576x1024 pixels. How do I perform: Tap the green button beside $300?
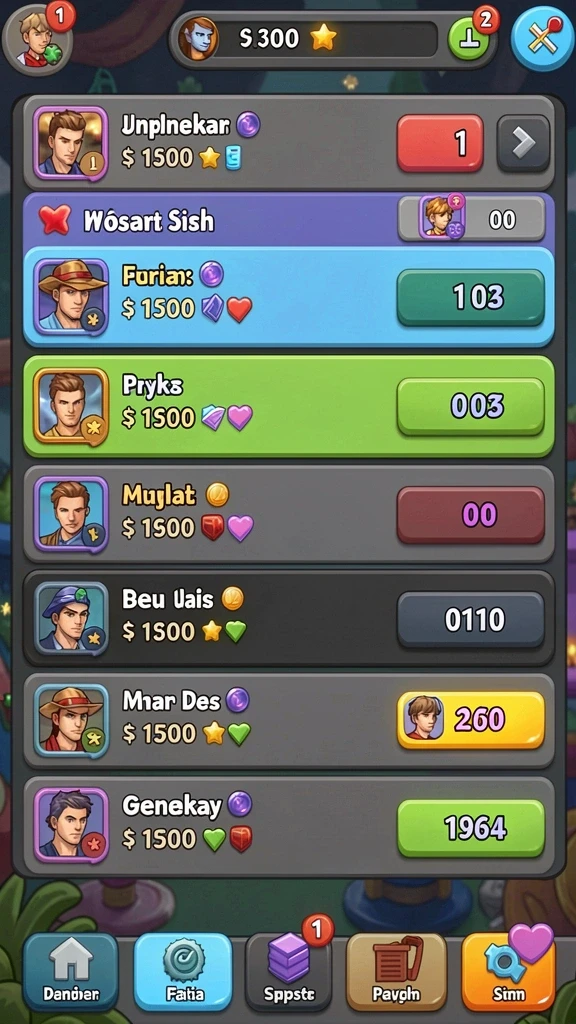pyautogui.click(x=469, y=40)
